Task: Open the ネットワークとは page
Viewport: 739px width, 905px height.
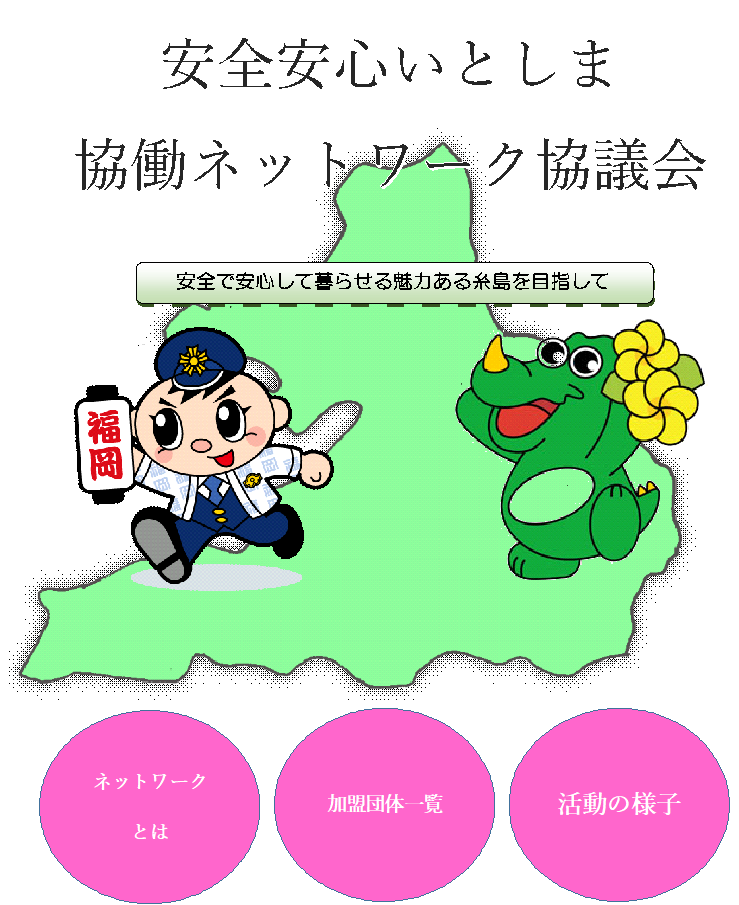Action: point(150,805)
